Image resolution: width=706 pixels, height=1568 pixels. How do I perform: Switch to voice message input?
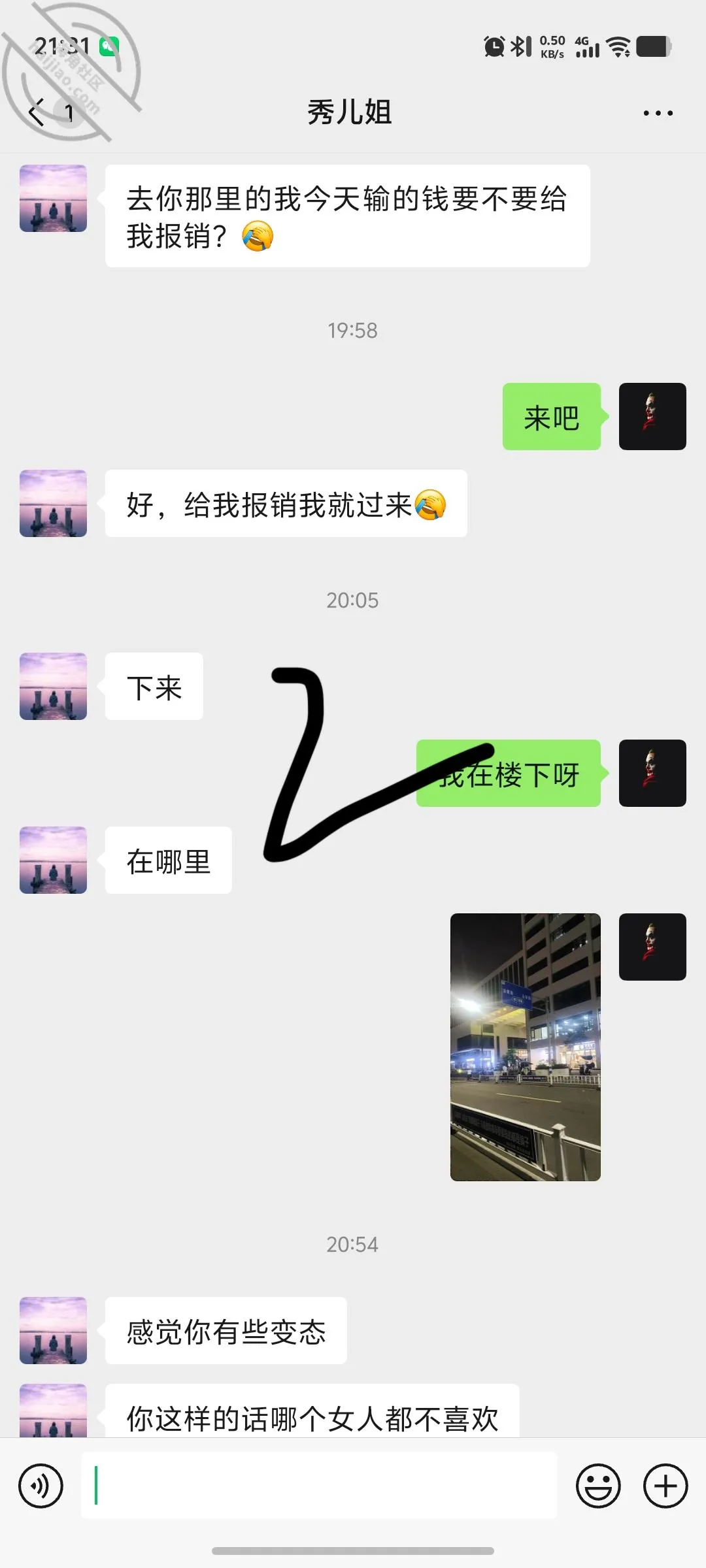coord(41,1486)
